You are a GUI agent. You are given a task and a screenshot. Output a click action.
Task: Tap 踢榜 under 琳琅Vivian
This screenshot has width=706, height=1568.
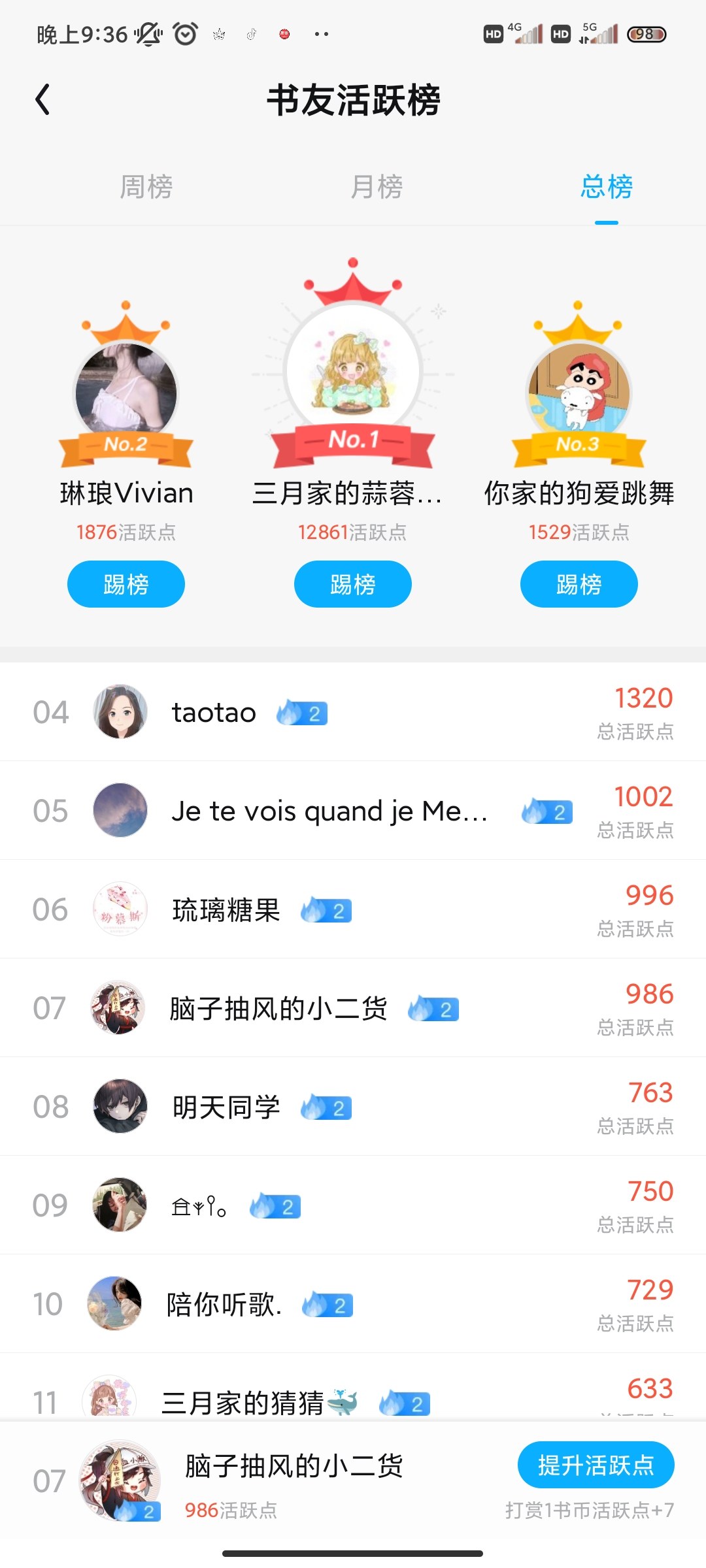point(126,584)
